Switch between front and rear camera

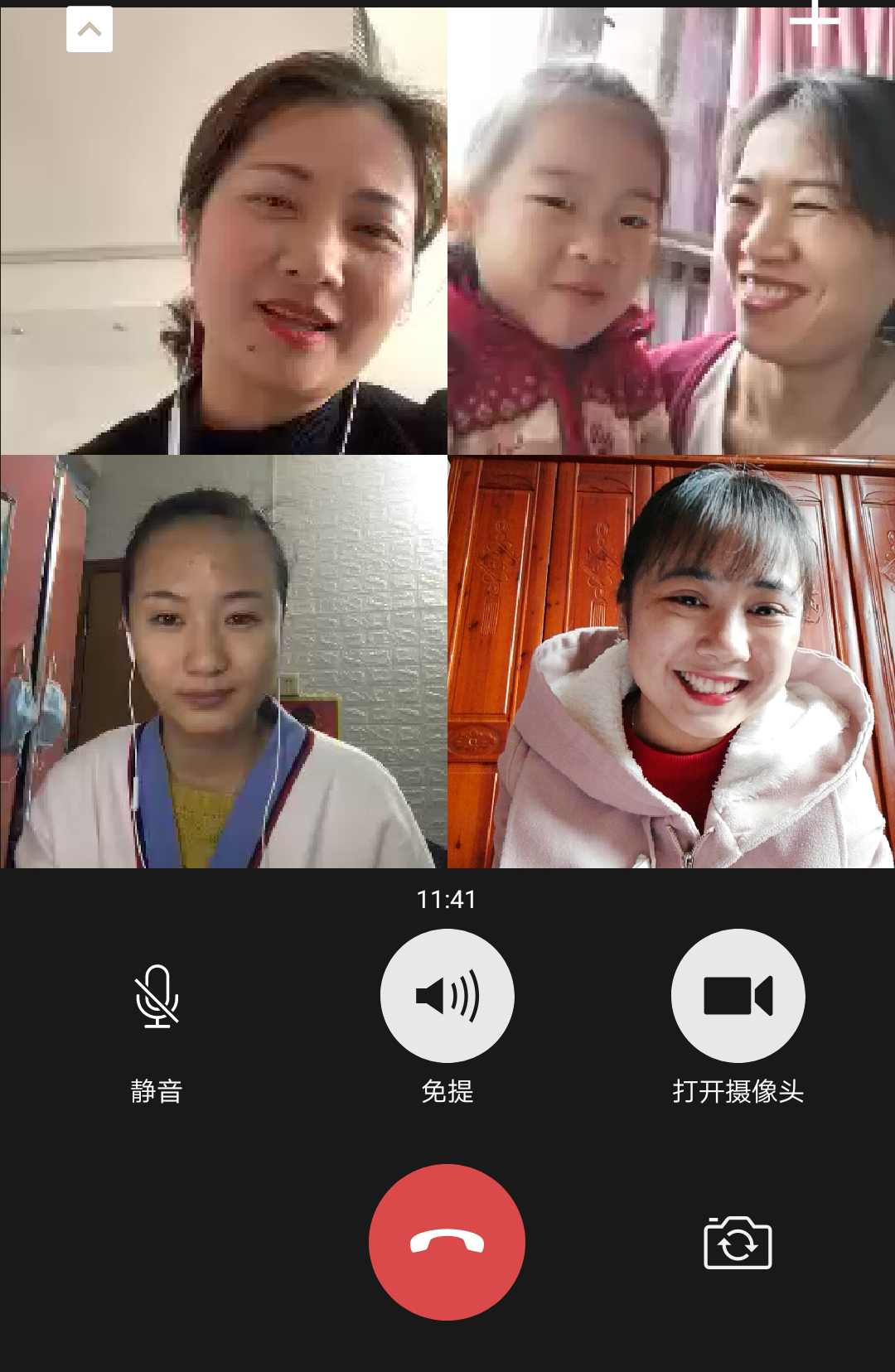[738, 1243]
